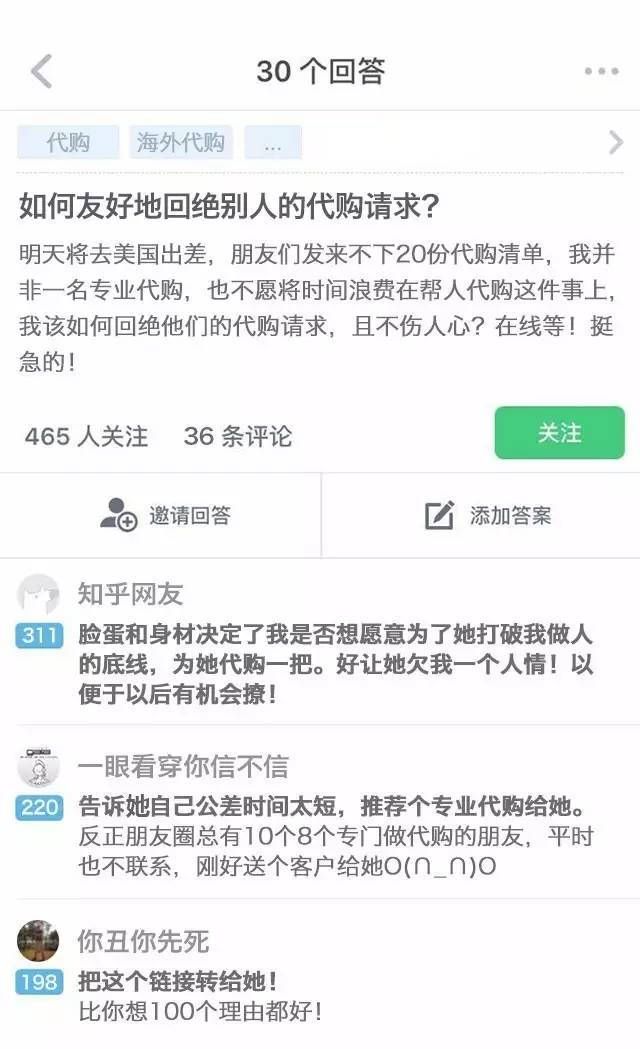
Task: Follow the question with the green 关注 button
Action: [559, 433]
